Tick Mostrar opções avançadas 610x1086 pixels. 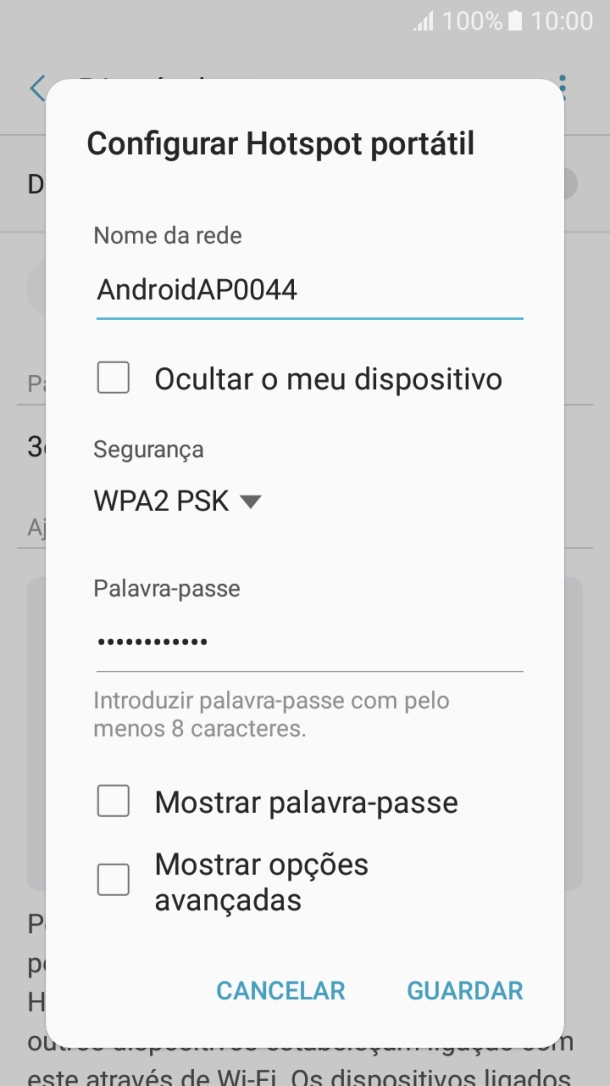113,881
